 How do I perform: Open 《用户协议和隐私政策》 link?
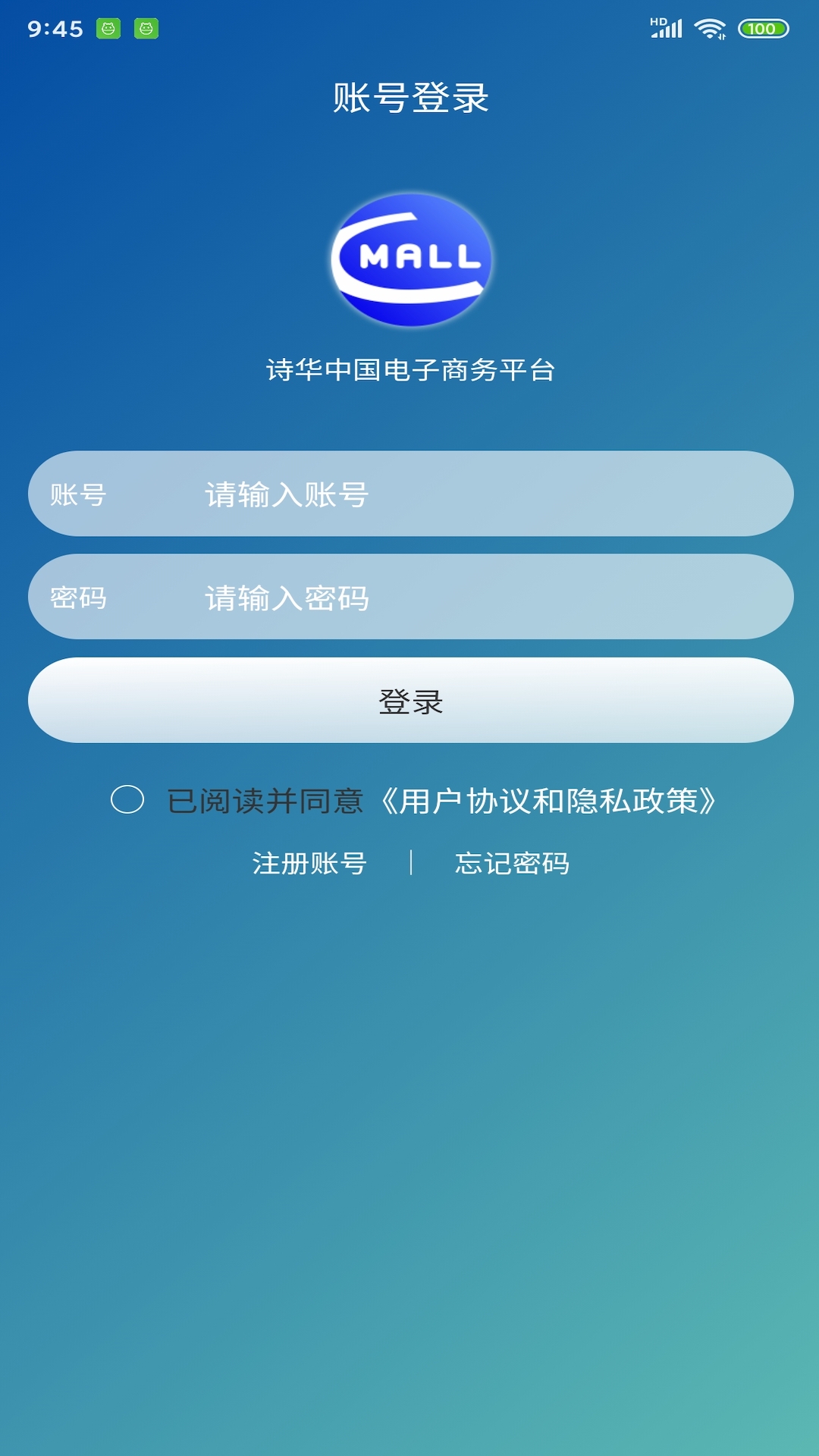coord(548,801)
